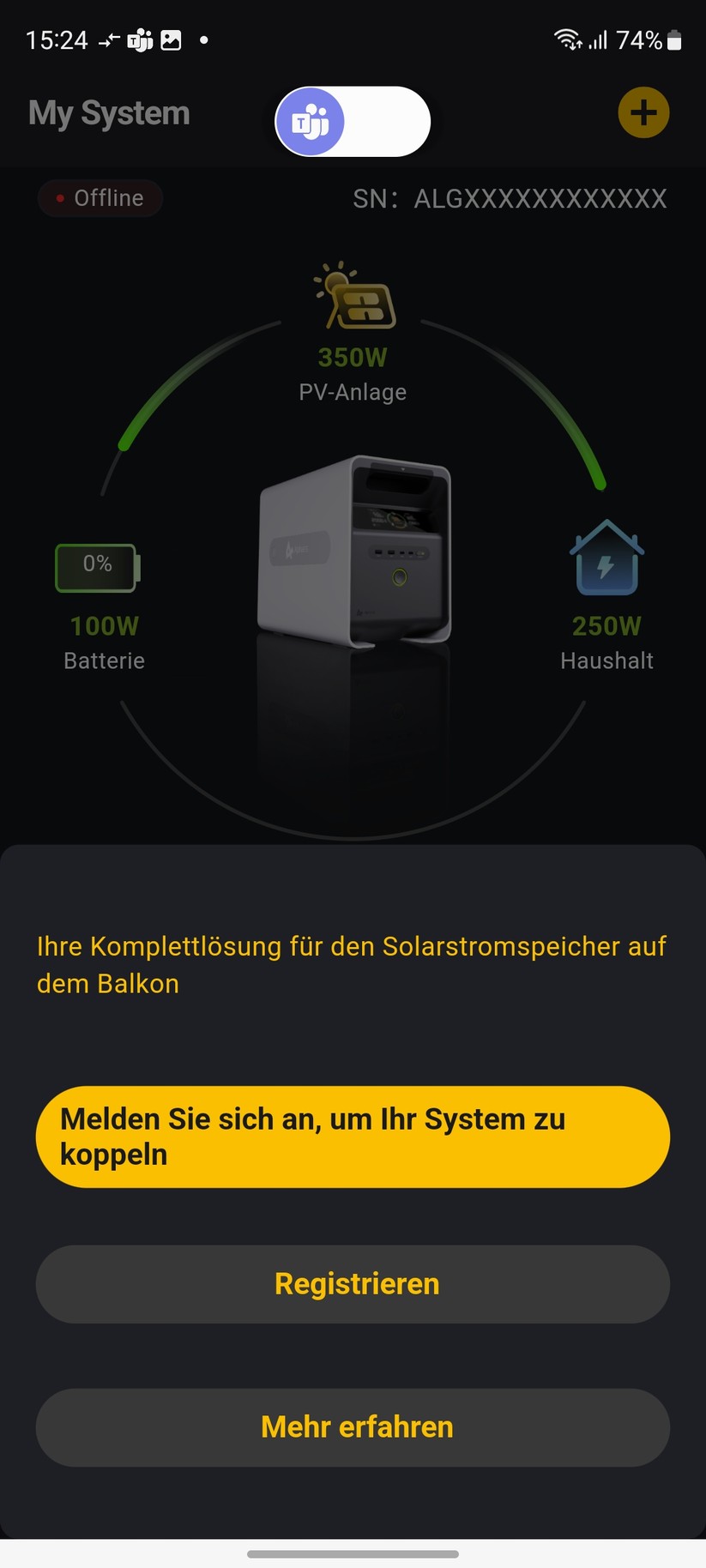This screenshot has height=1568, width=706.
Task: Open Mehr erfahren for more info
Action: tap(353, 1427)
